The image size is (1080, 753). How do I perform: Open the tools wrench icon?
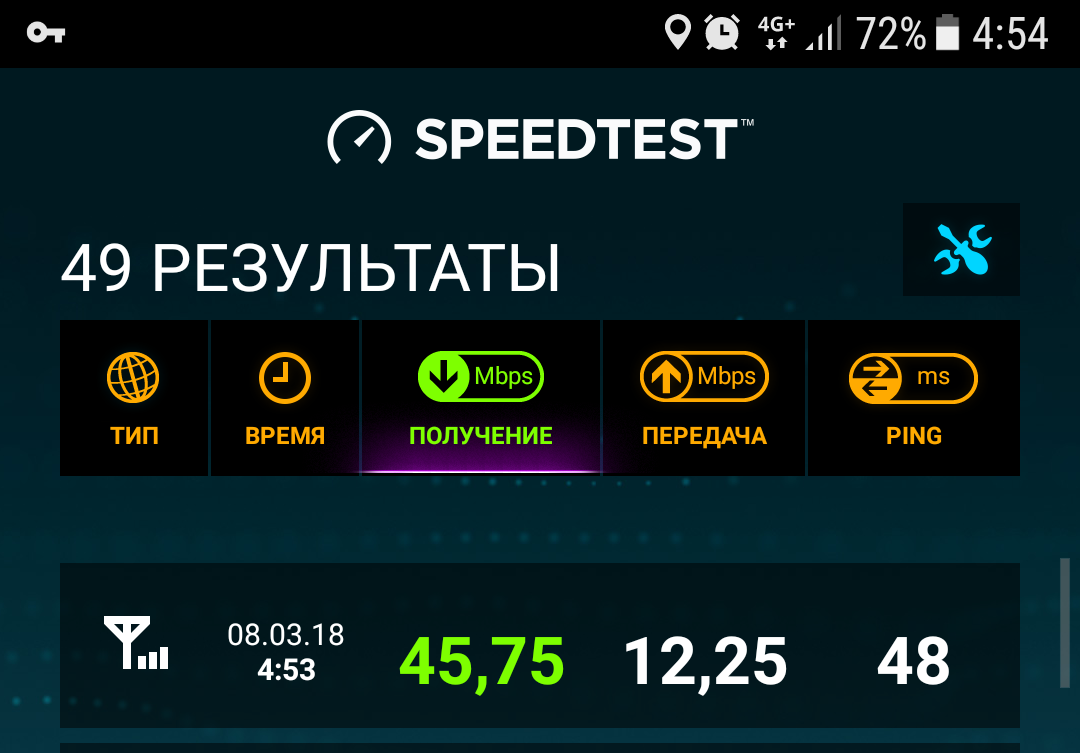[x=961, y=249]
